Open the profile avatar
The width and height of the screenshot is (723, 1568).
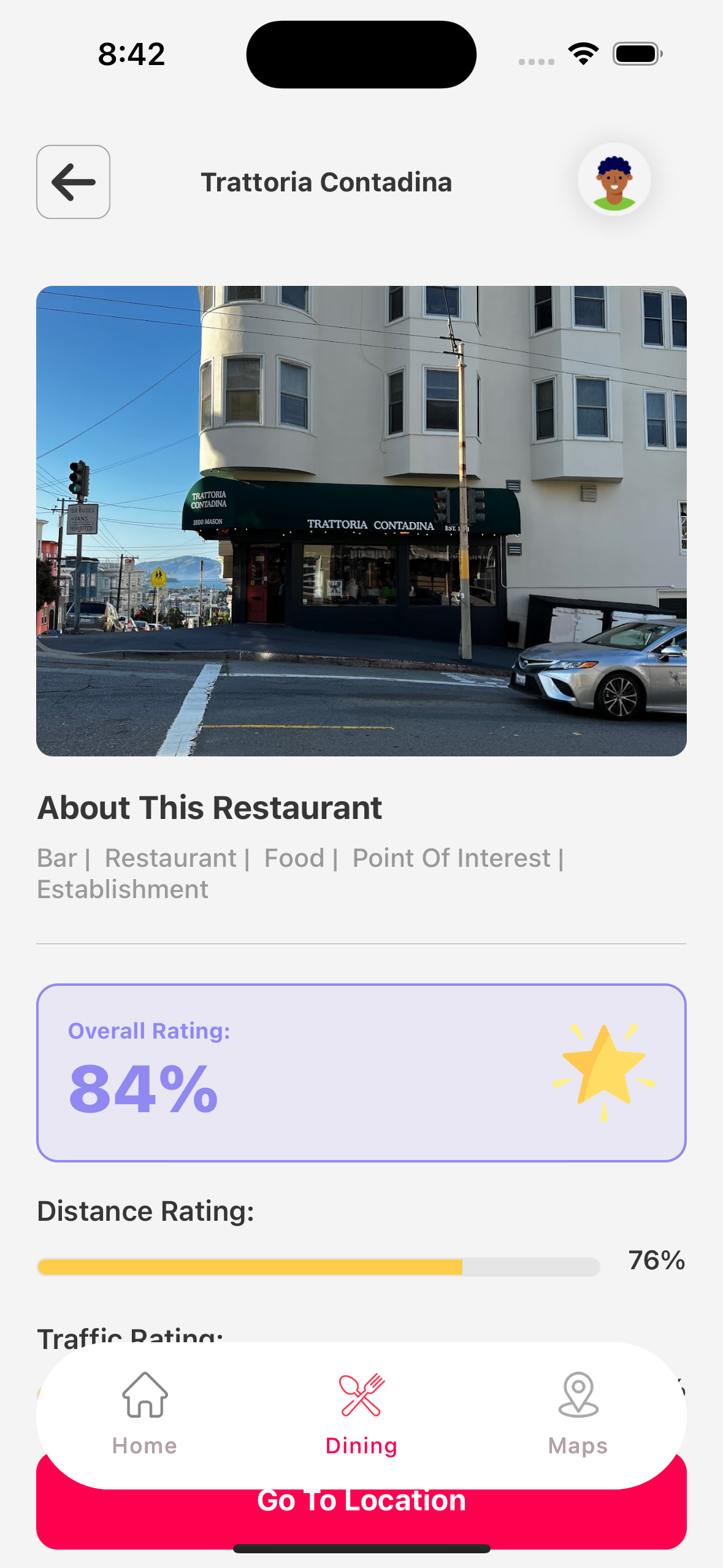pos(614,180)
